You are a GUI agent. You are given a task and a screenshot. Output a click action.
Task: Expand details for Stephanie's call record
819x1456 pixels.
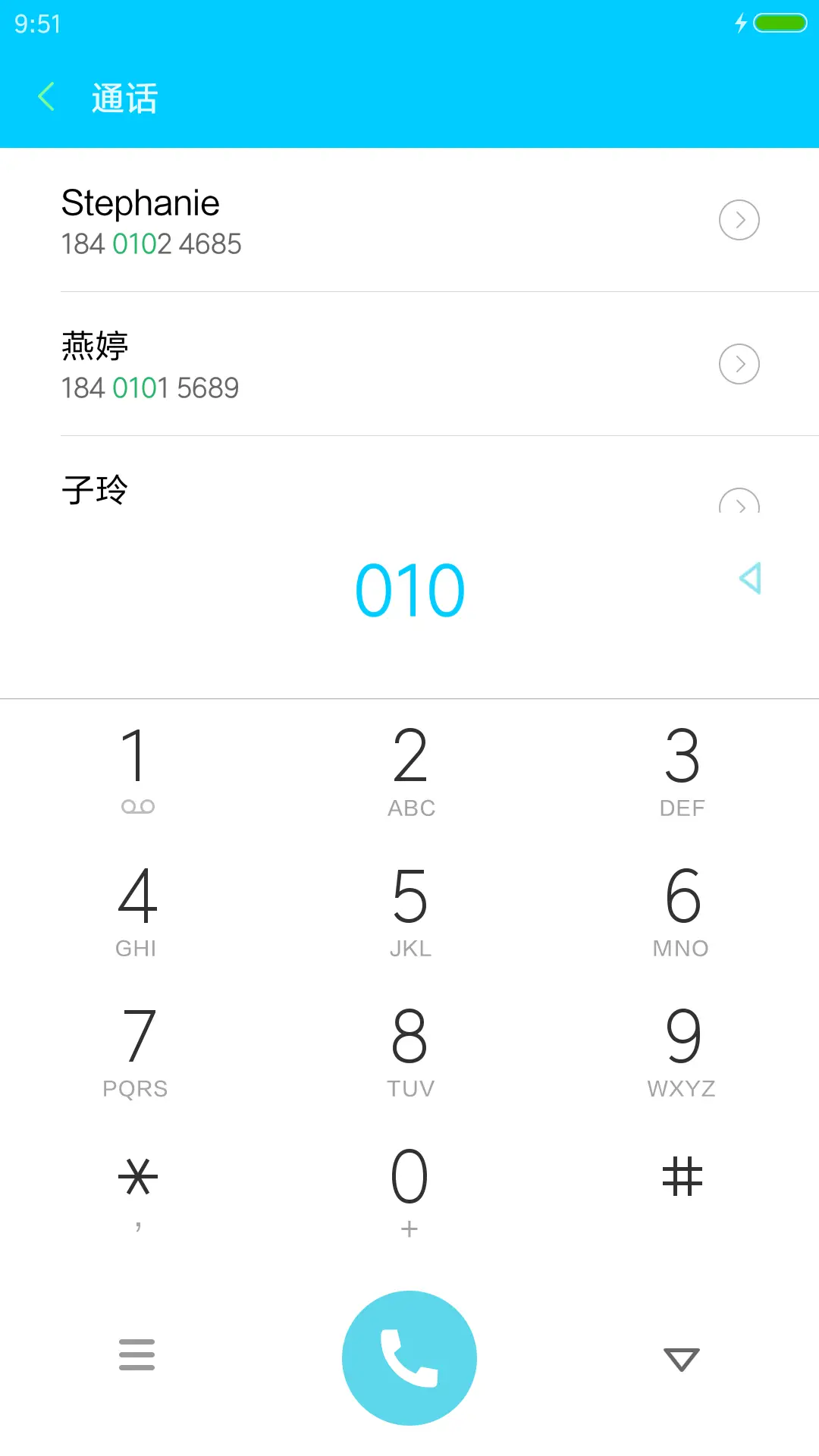pyautogui.click(x=739, y=220)
